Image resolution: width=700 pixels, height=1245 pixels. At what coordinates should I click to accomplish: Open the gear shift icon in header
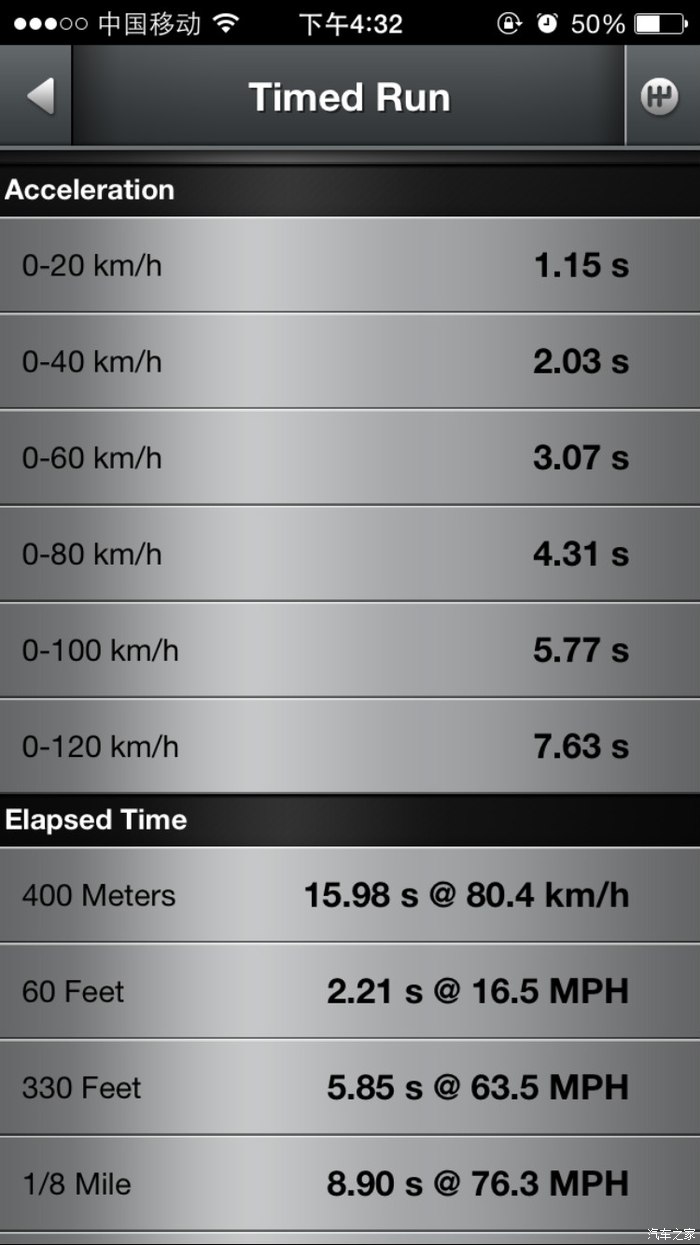coord(660,97)
